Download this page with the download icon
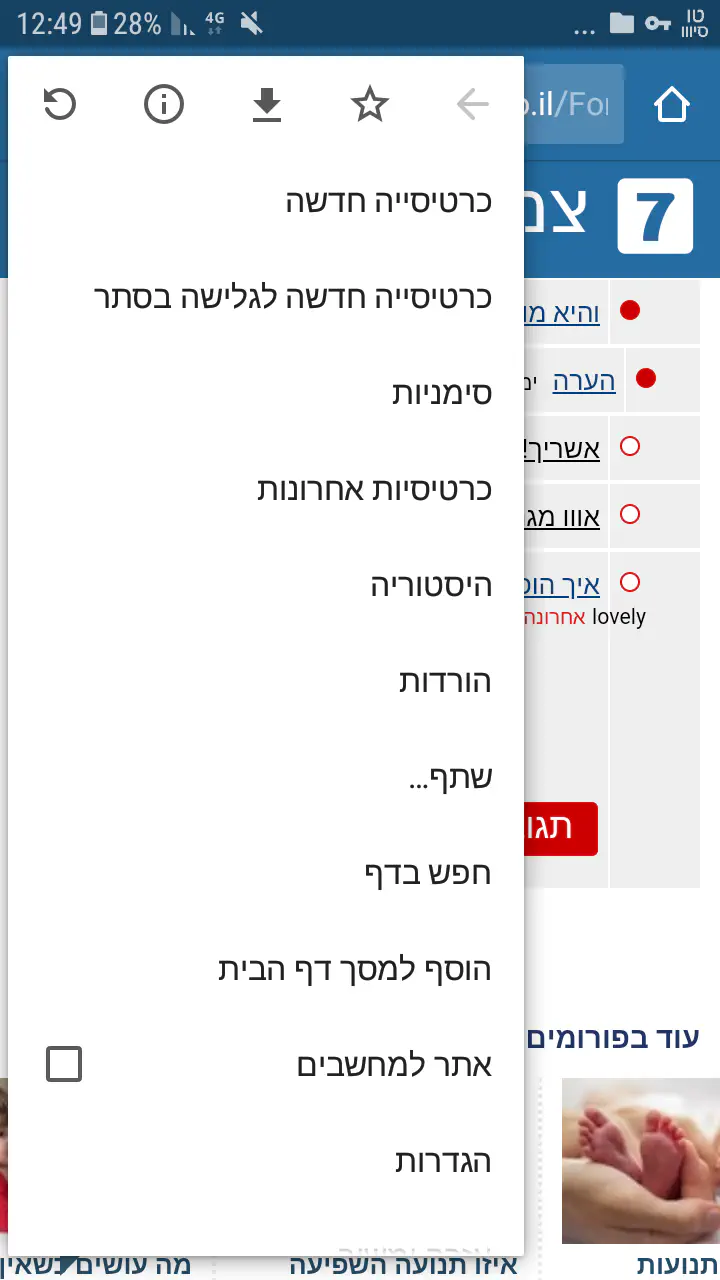 point(267,104)
